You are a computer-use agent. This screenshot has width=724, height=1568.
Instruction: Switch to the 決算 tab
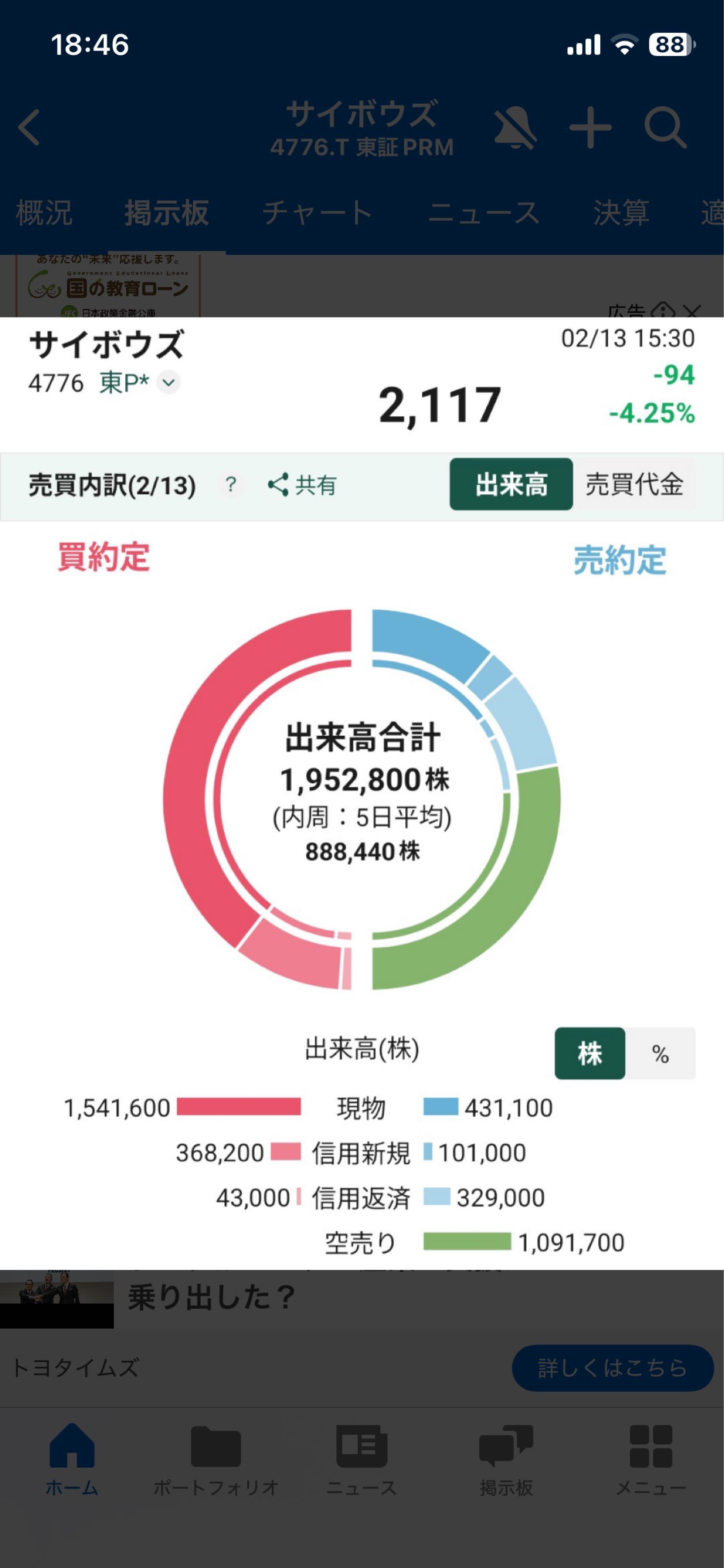tap(620, 213)
